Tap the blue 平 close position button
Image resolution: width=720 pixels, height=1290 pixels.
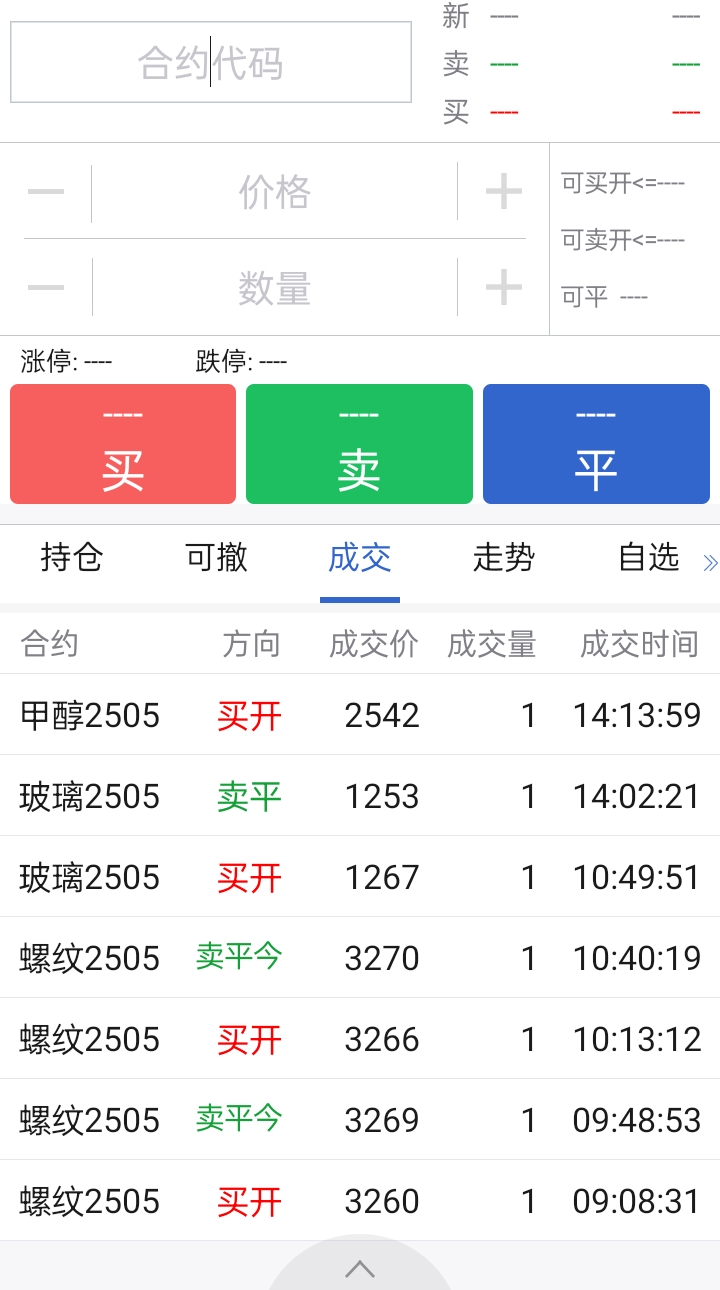pyautogui.click(x=596, y=445)
